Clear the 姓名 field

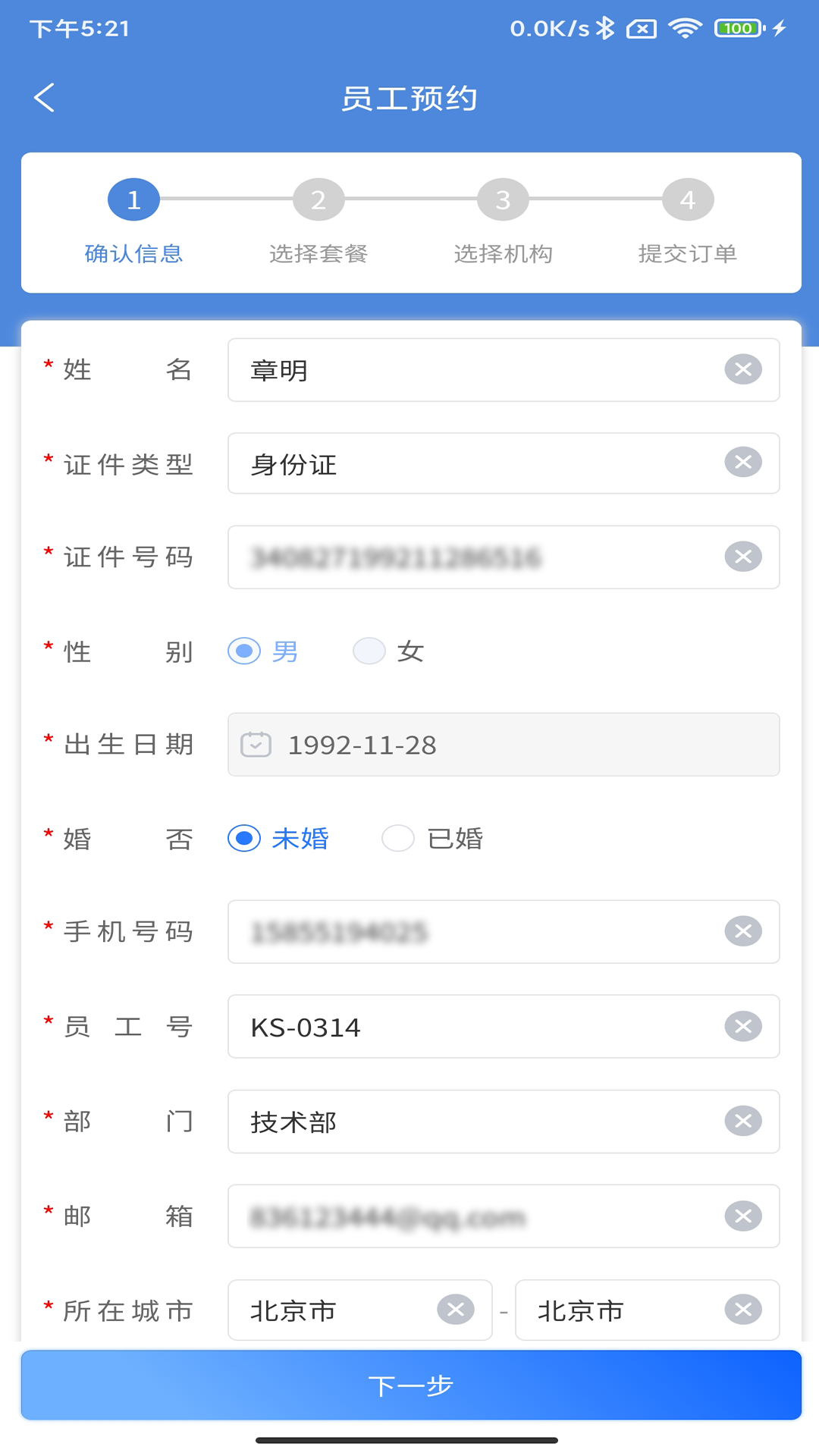pyautogui.click(x=742, y=369)
